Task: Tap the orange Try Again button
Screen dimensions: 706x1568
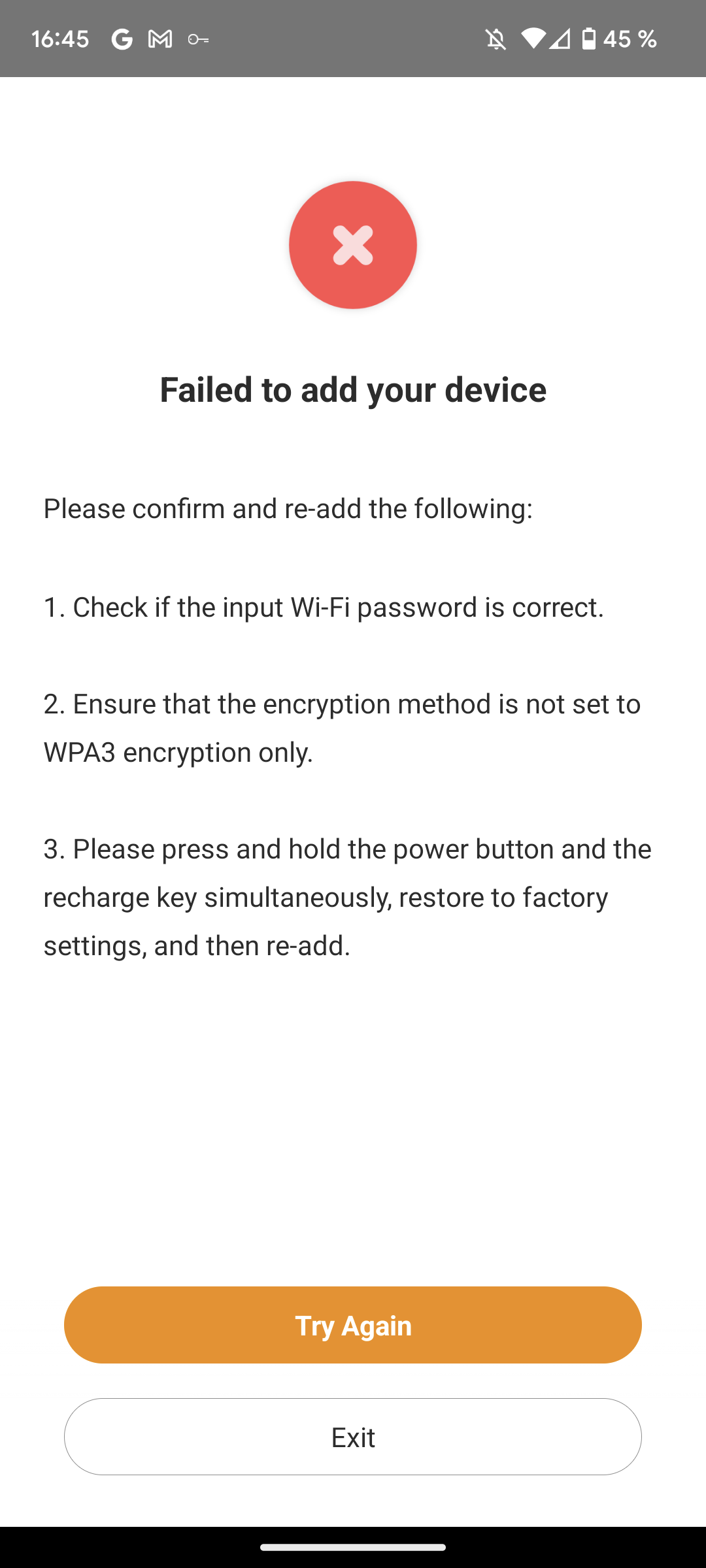Action: coord(353,1325)
